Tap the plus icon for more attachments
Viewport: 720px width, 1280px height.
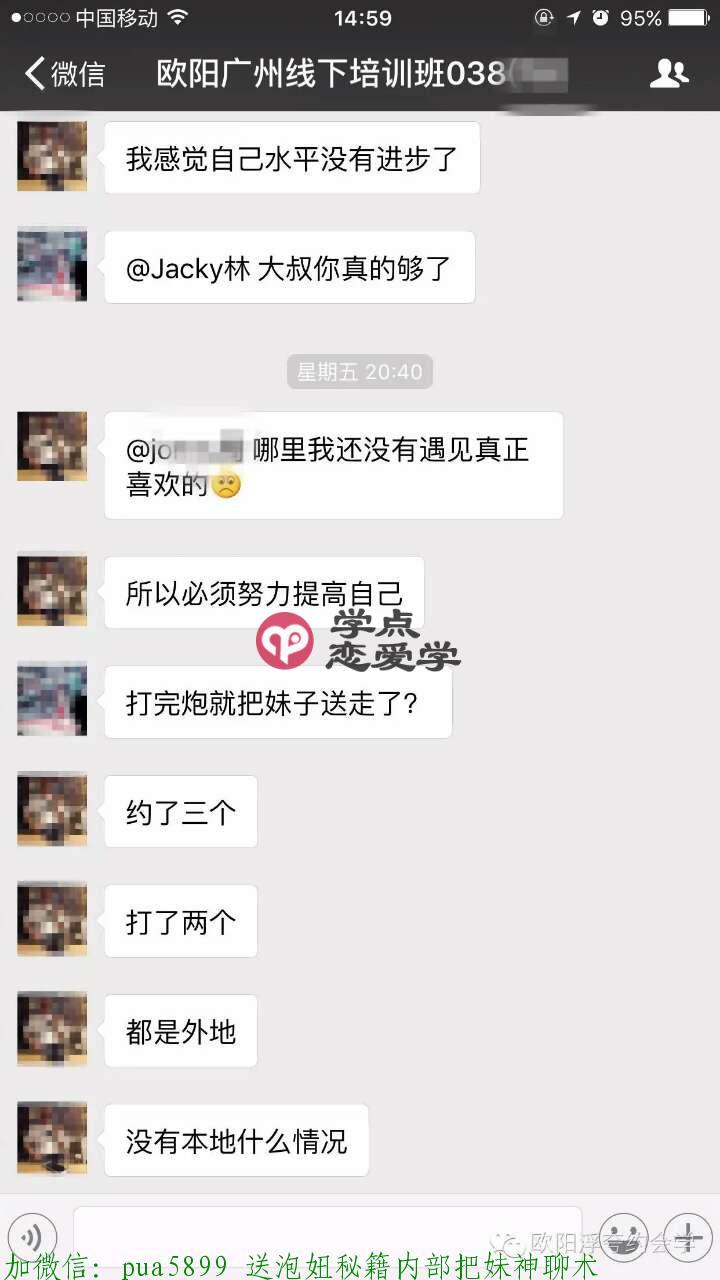(x=686, y=1236)
